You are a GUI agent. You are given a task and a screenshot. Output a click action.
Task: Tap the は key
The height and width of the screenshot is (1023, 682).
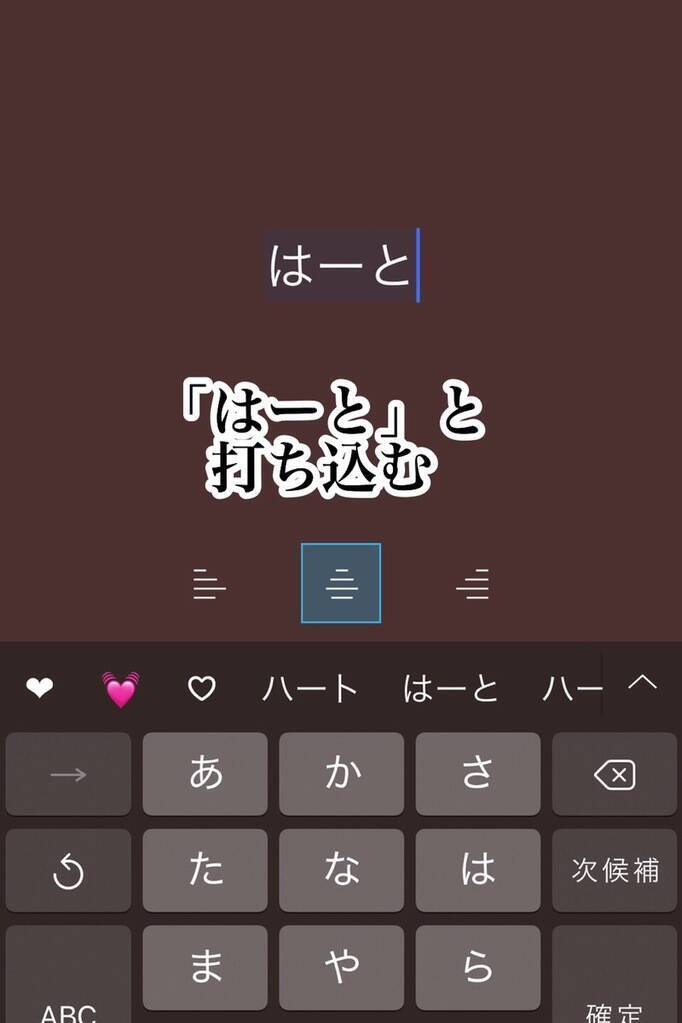point(478,870)
